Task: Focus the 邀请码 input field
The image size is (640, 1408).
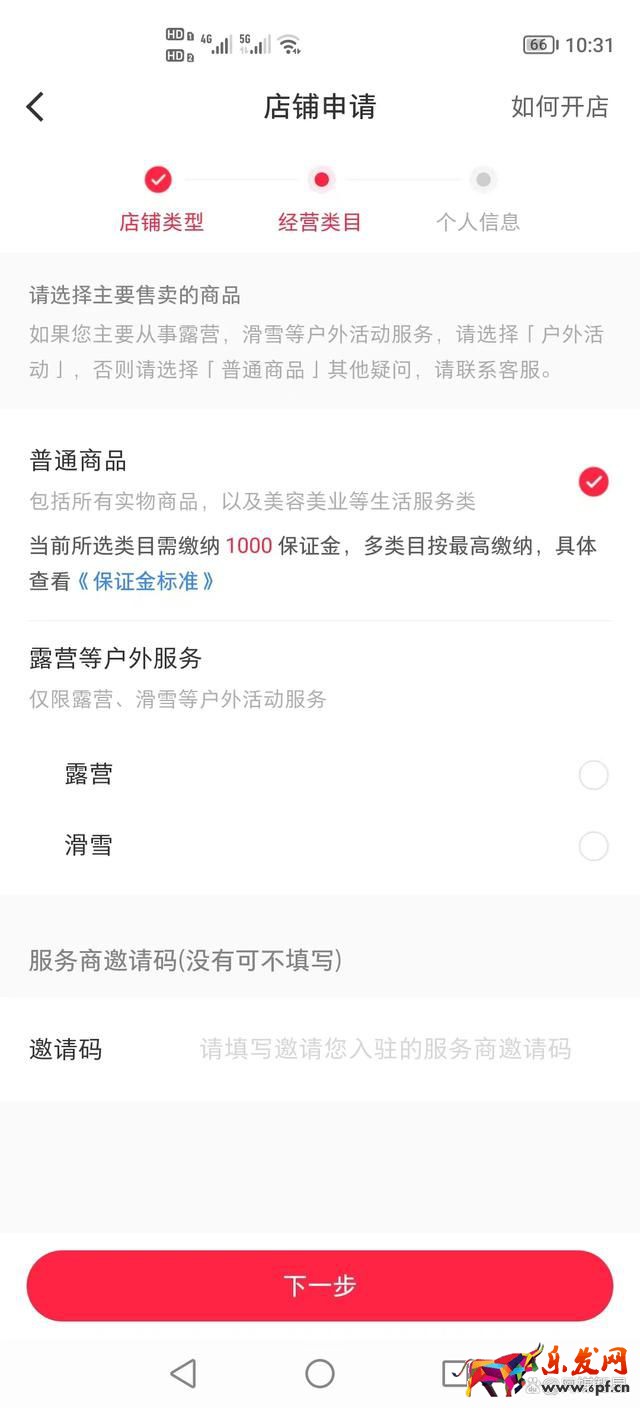Action: pos(385,1049)
